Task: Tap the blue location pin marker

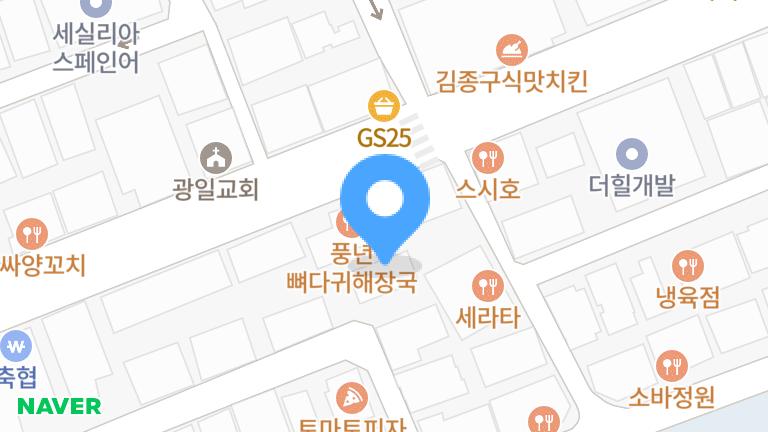Action: pyautogui.click(x=385, y=202)
